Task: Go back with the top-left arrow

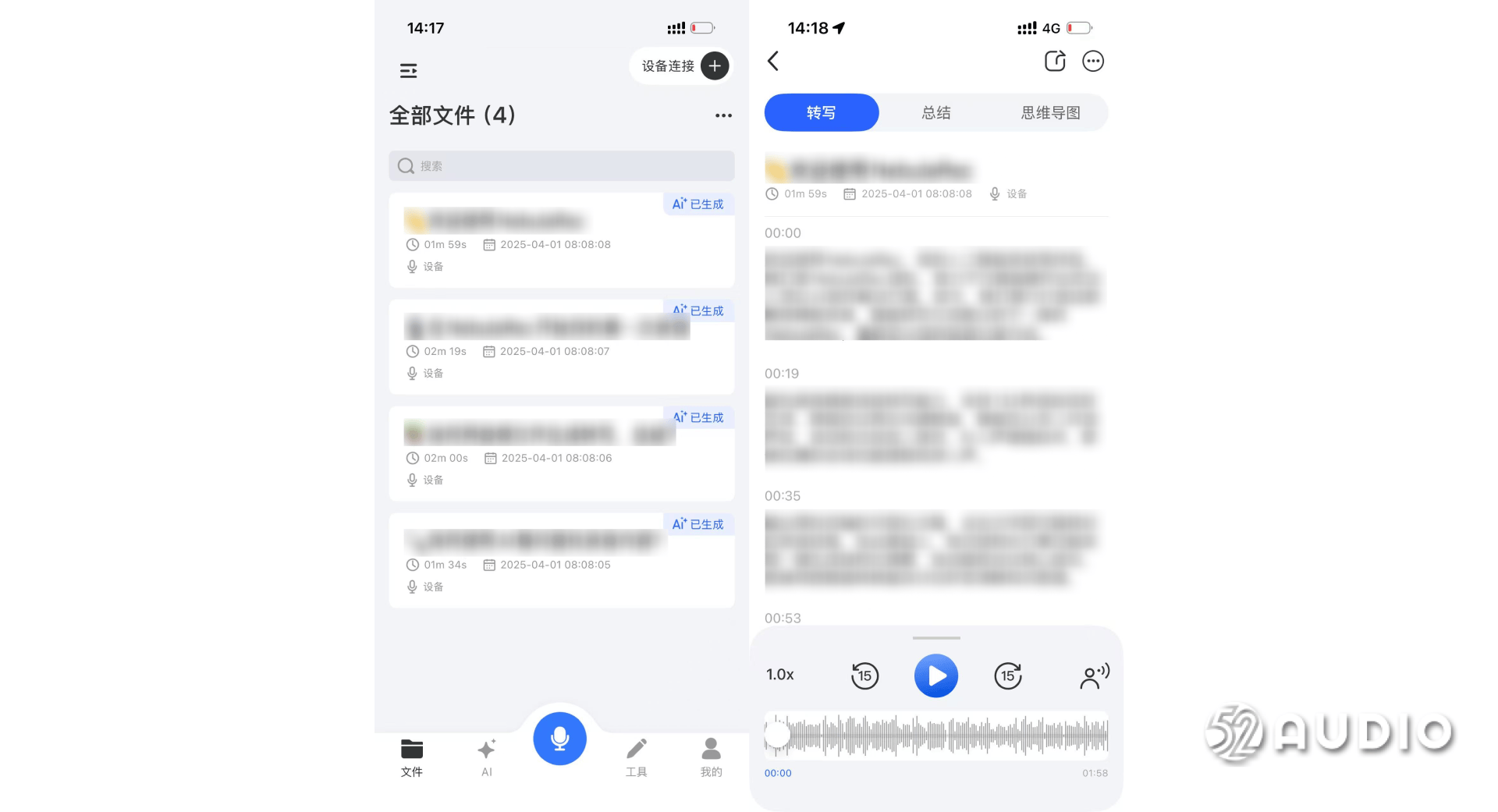Action: [773, 62]
